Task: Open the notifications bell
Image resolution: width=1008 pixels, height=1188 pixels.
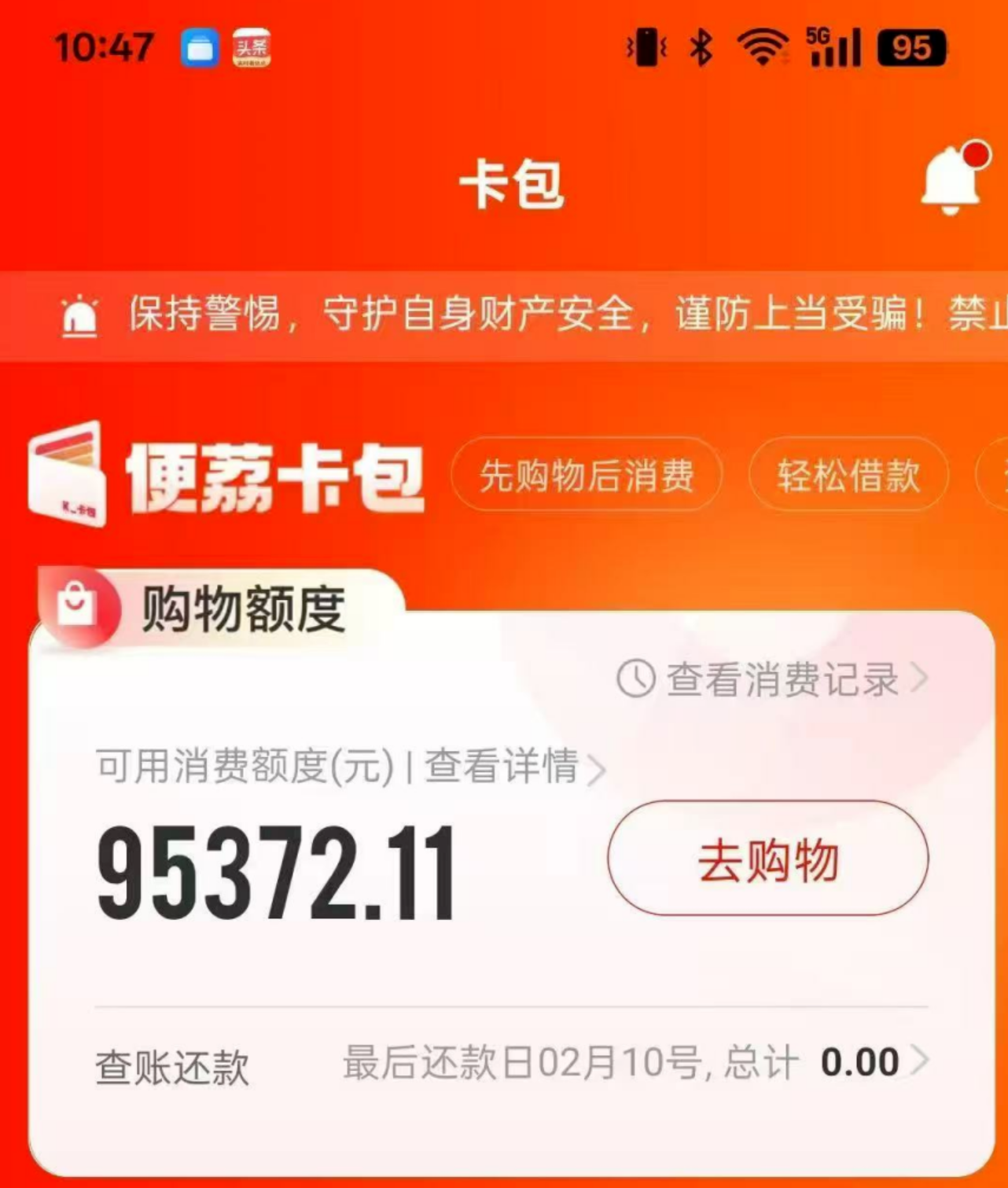Action: click(x=949, y=180)
